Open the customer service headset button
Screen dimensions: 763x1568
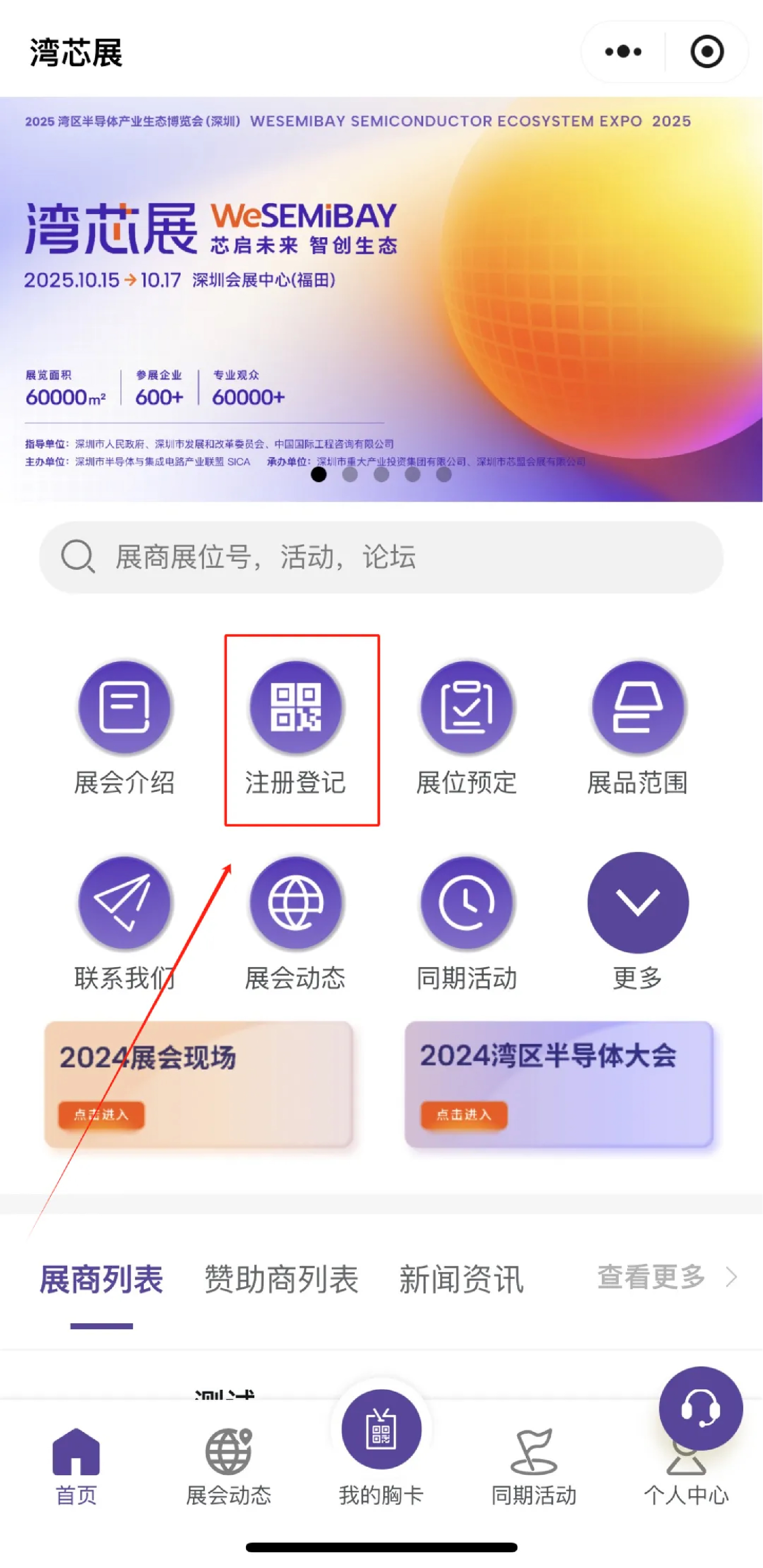click(x=700, y=1408)
